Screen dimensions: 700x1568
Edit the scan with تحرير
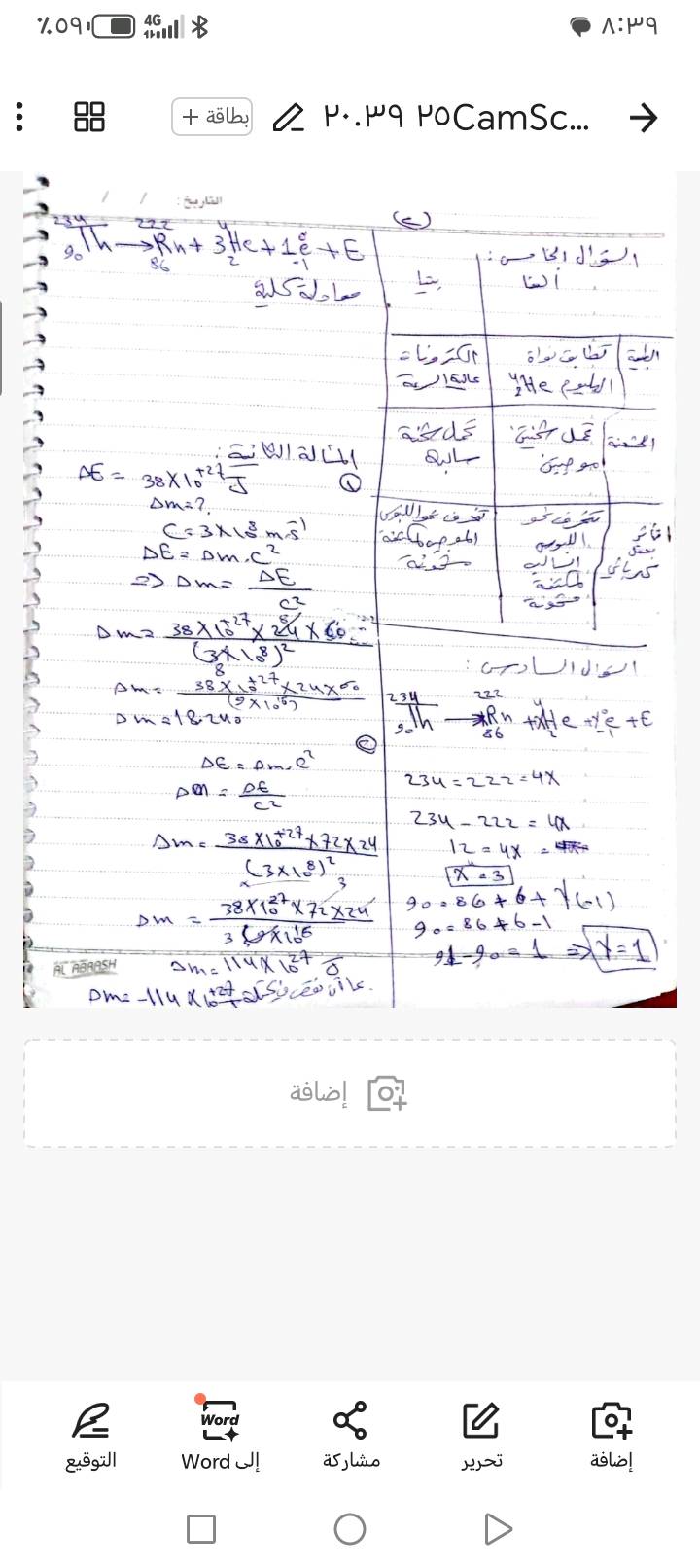click(481, 1437)
